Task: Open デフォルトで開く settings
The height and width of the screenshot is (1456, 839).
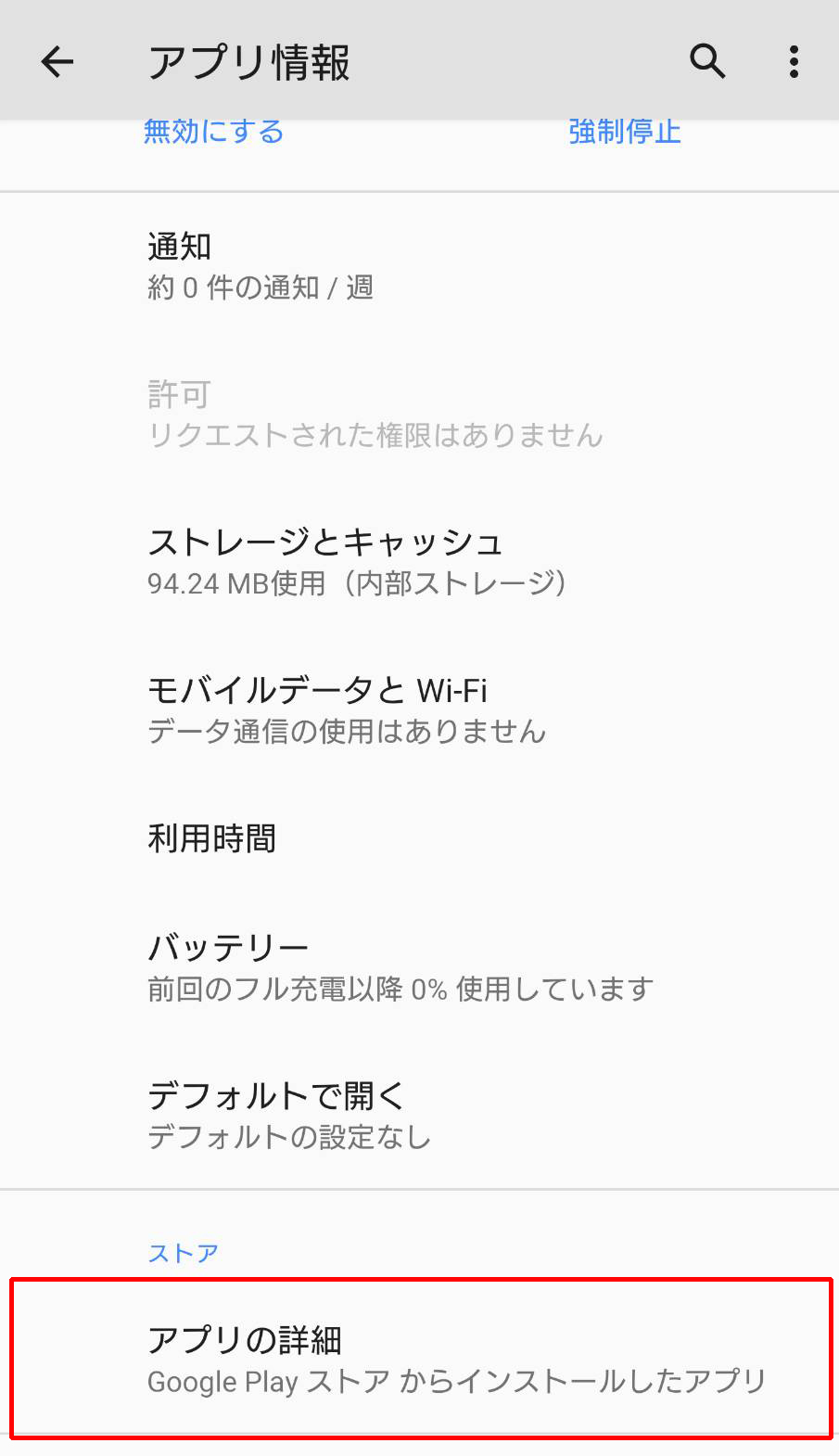Action: tap(419, 1115)
